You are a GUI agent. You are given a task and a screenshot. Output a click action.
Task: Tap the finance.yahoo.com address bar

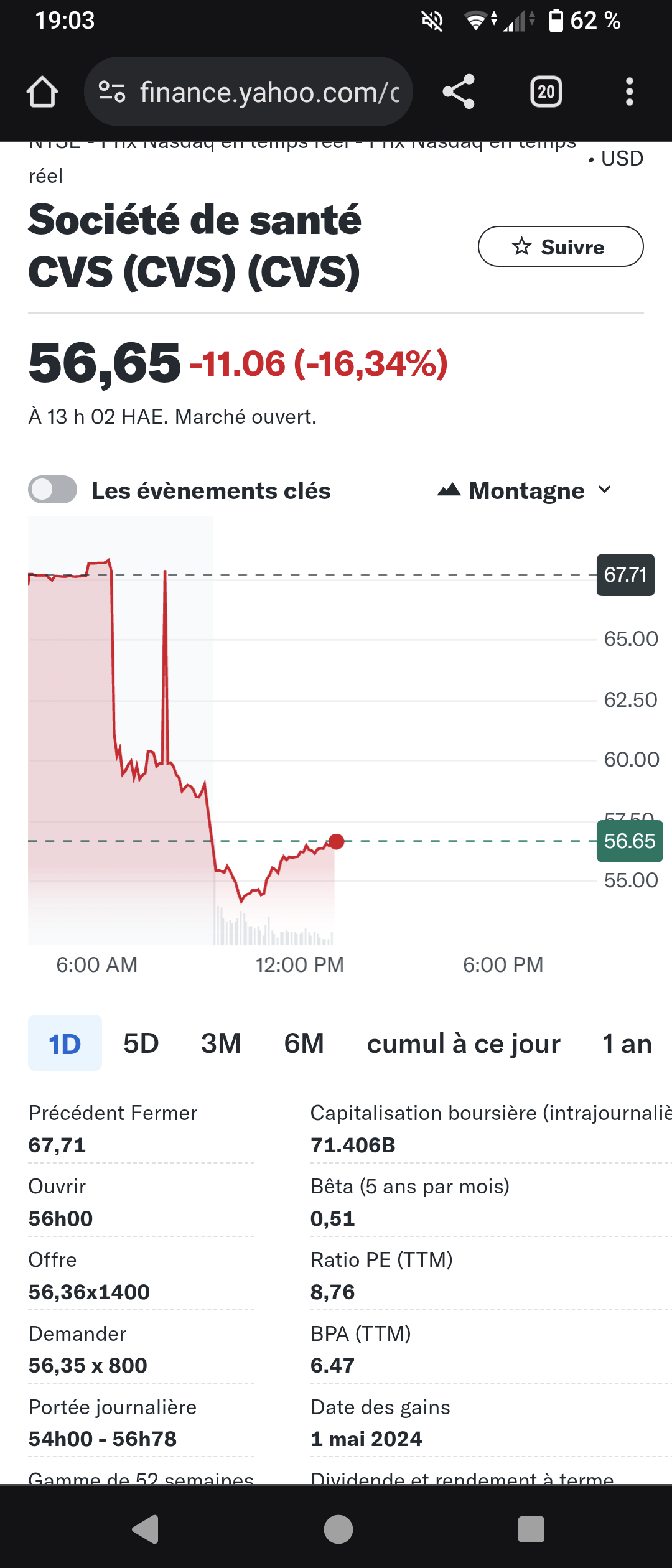point(249,92)
